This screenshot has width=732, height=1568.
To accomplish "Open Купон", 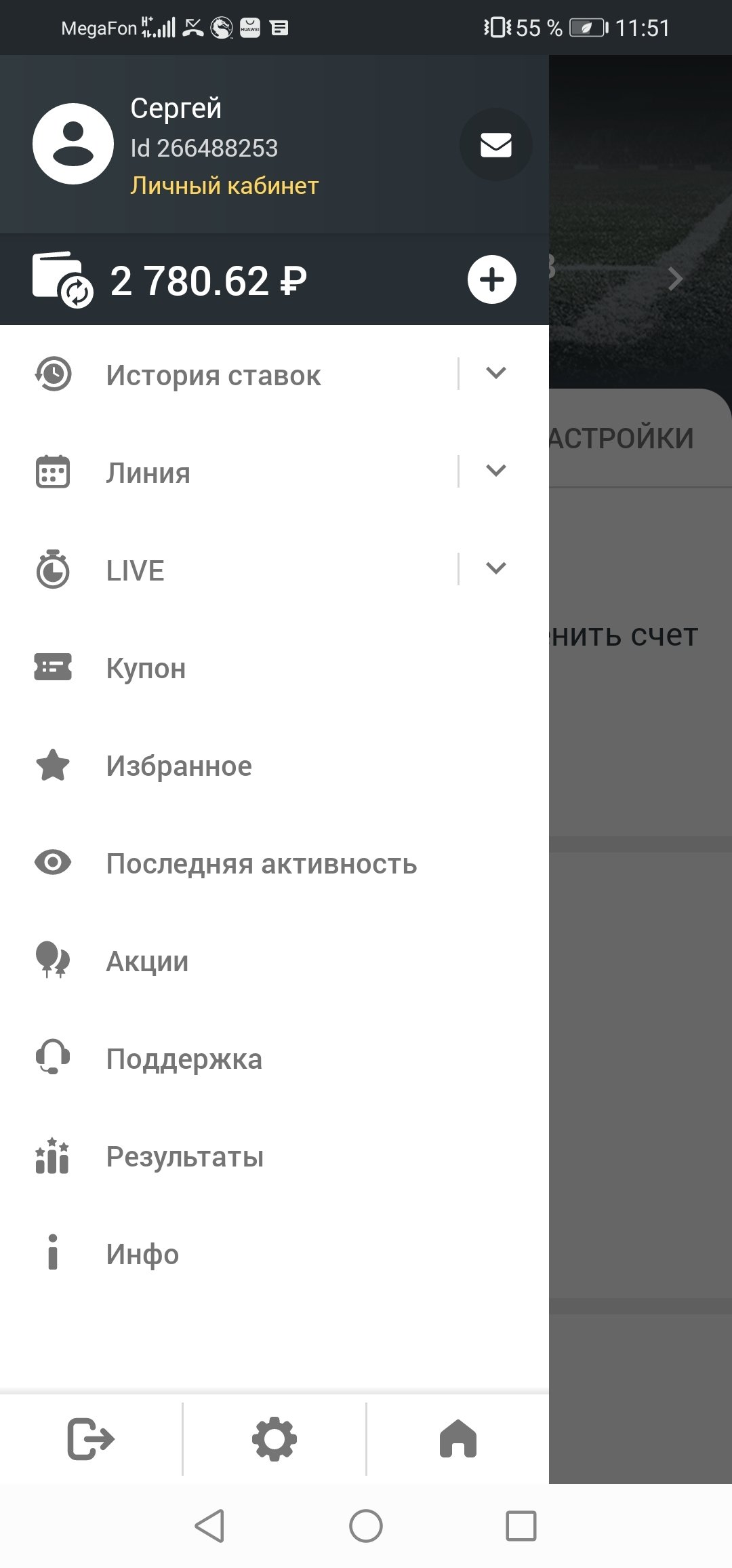I will click(146, 668).
